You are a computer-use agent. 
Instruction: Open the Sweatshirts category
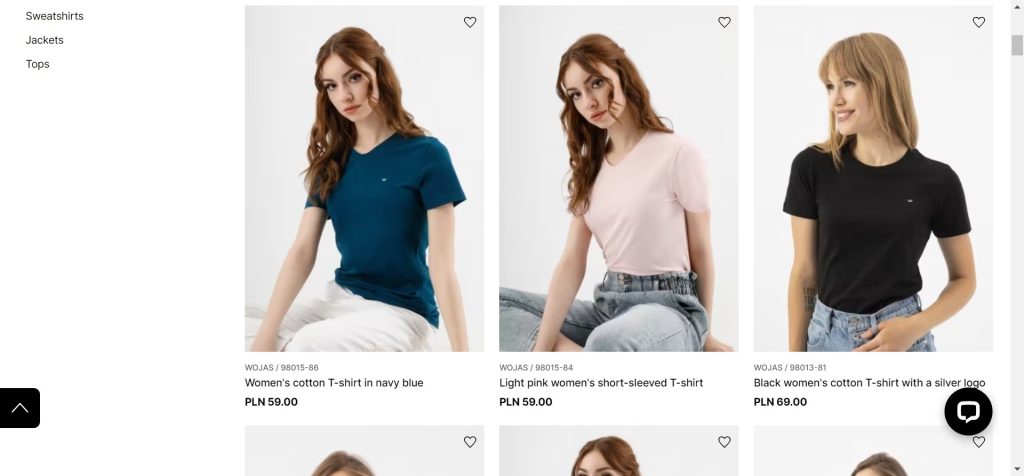click(54, 16)
